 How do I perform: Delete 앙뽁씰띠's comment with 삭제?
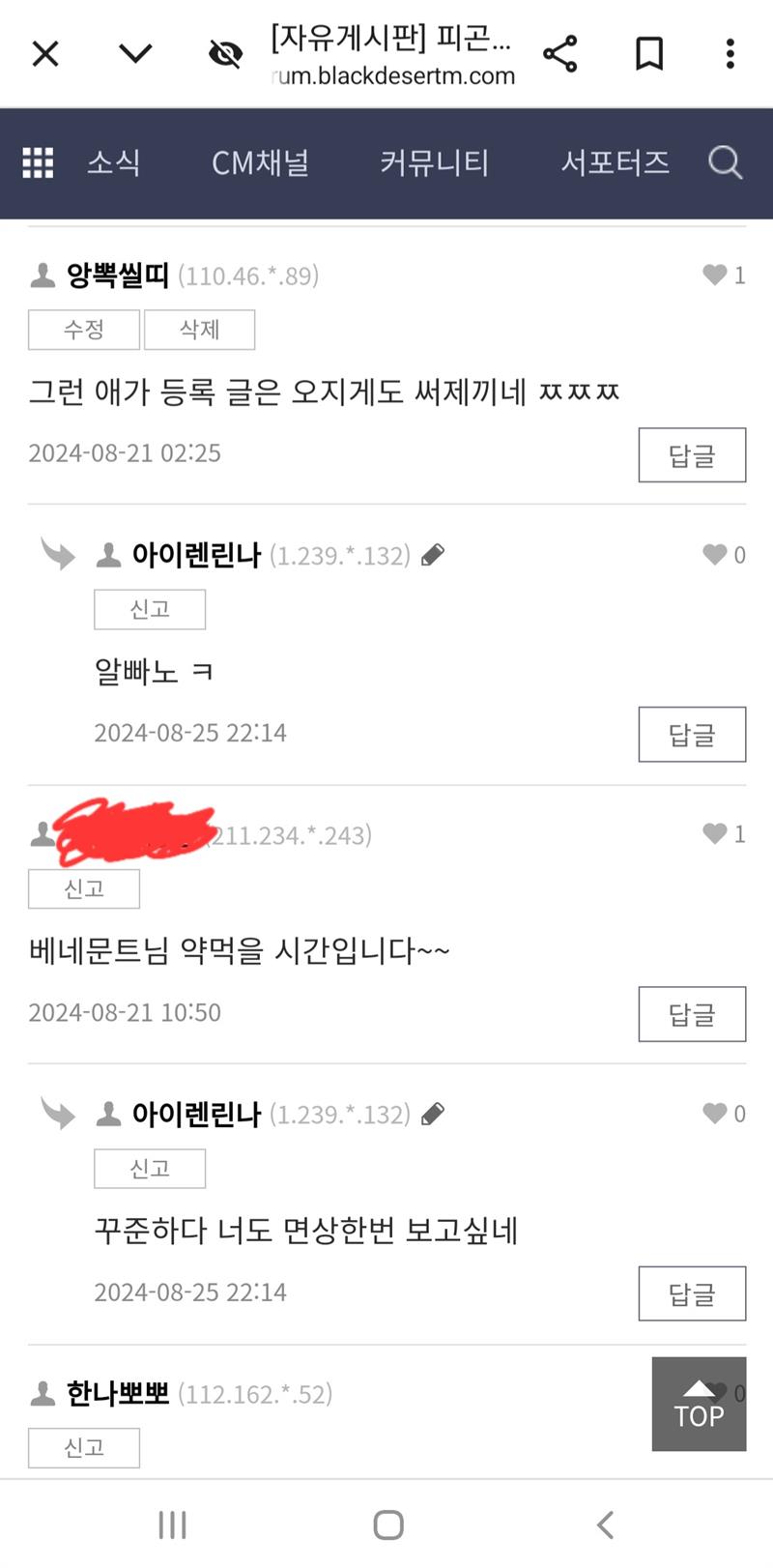click(200, 330)
